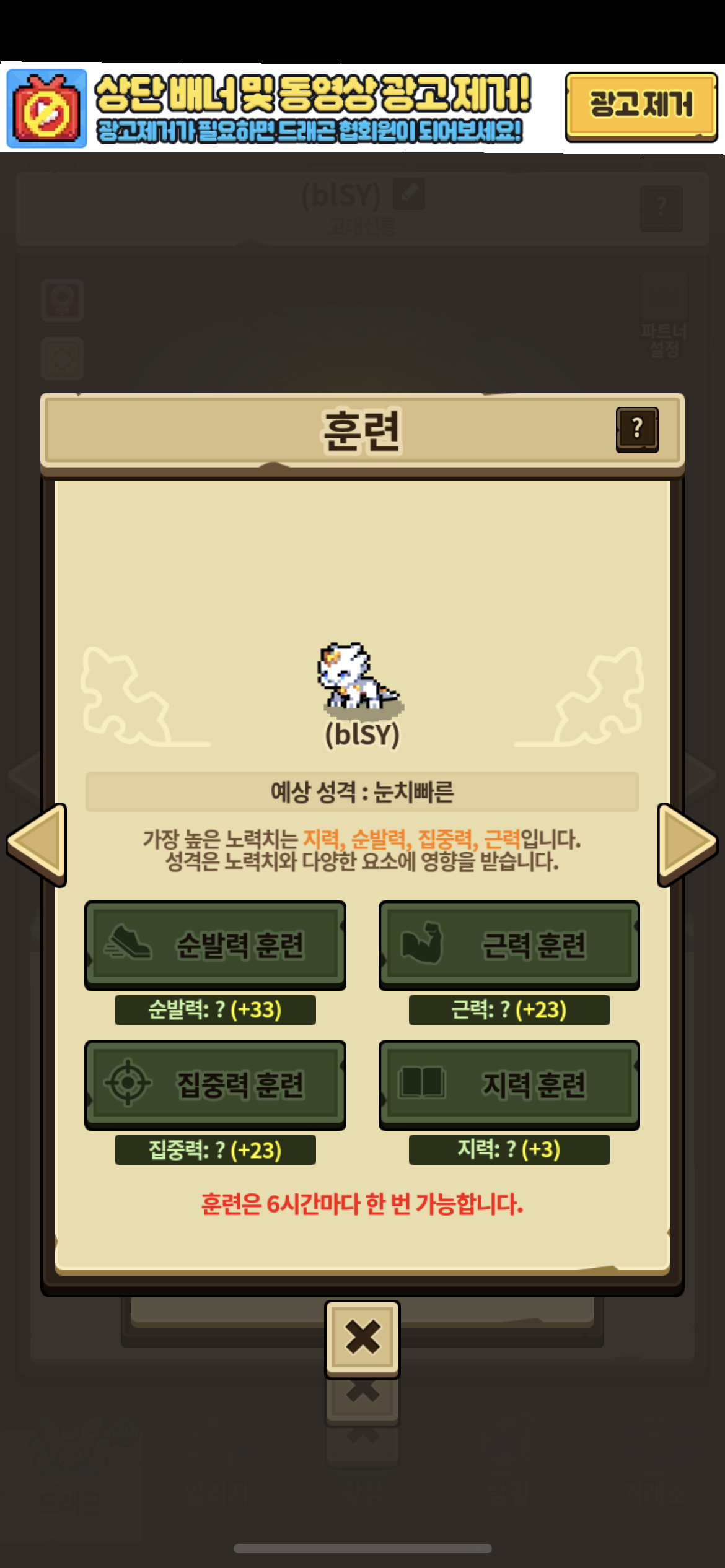725x1568 pixels.
Task: Choose 지력 훈련
Action: 509,1084
